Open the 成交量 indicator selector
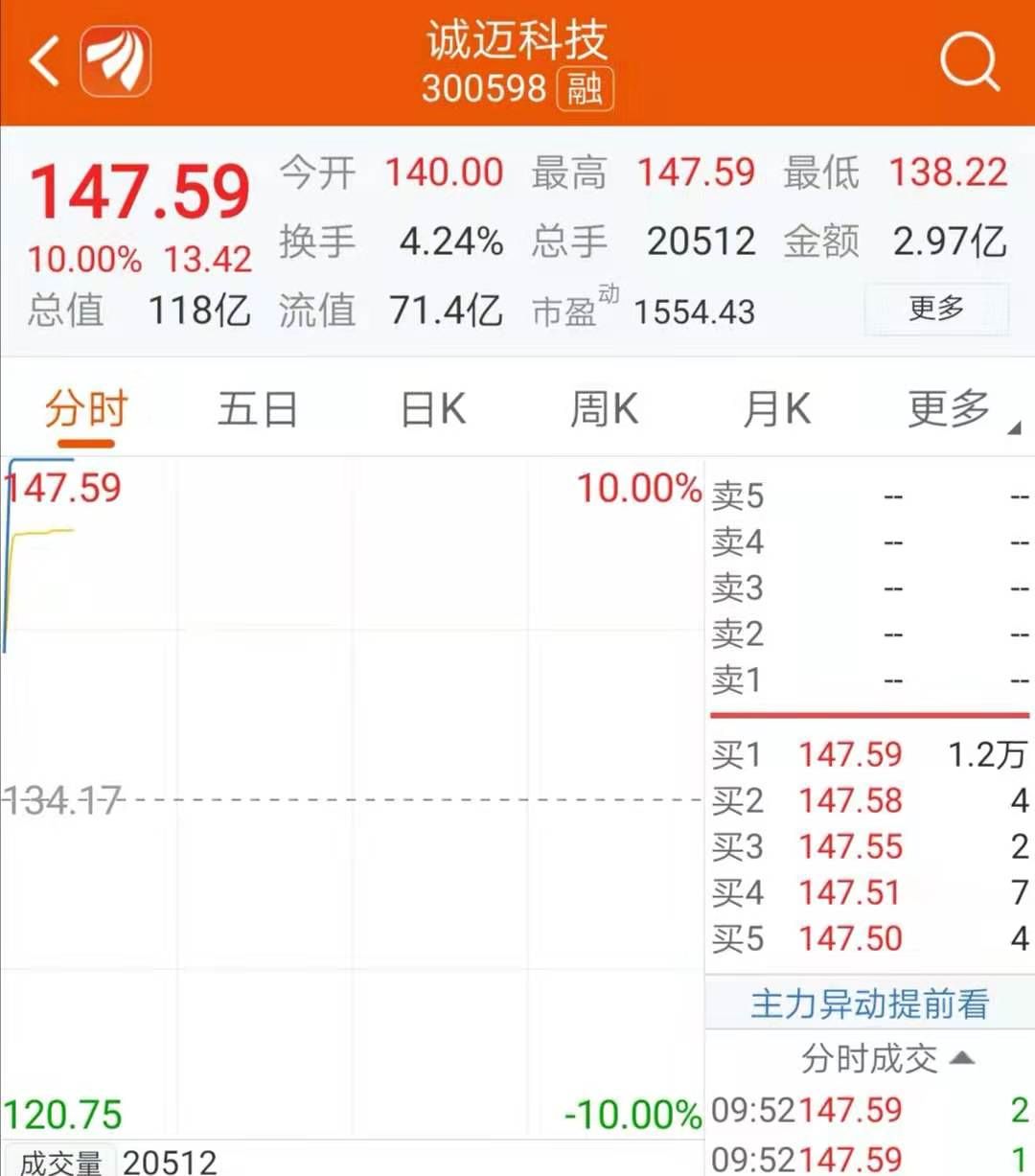Viewport: 1035px width, 1176px height. coord(59,1163)
